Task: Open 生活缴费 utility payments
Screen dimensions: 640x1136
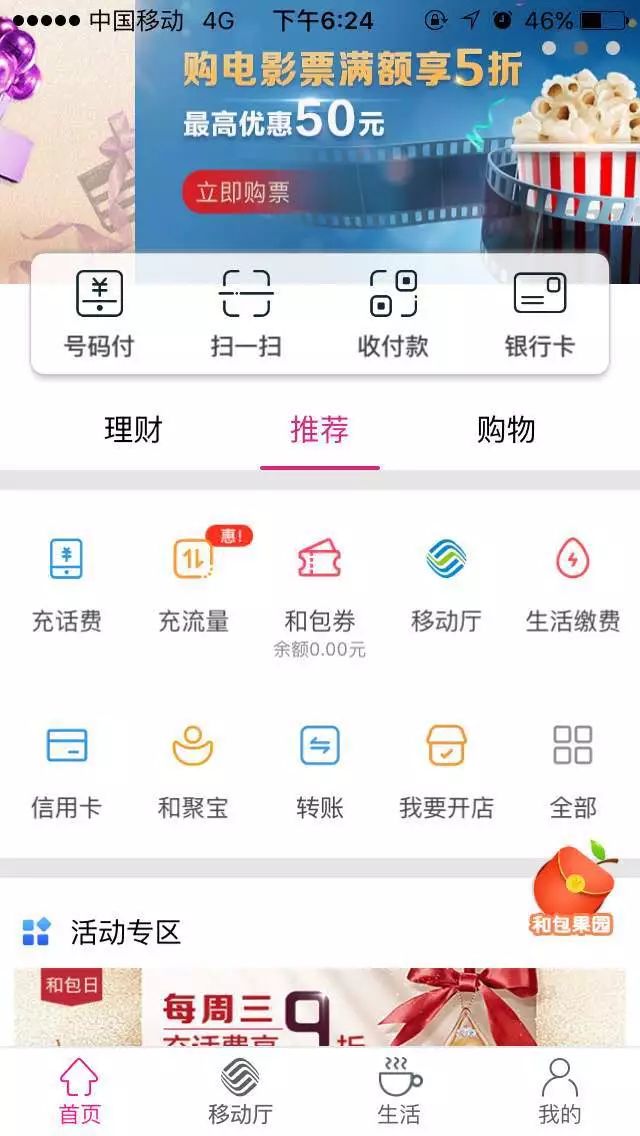Action: [573, 587]
